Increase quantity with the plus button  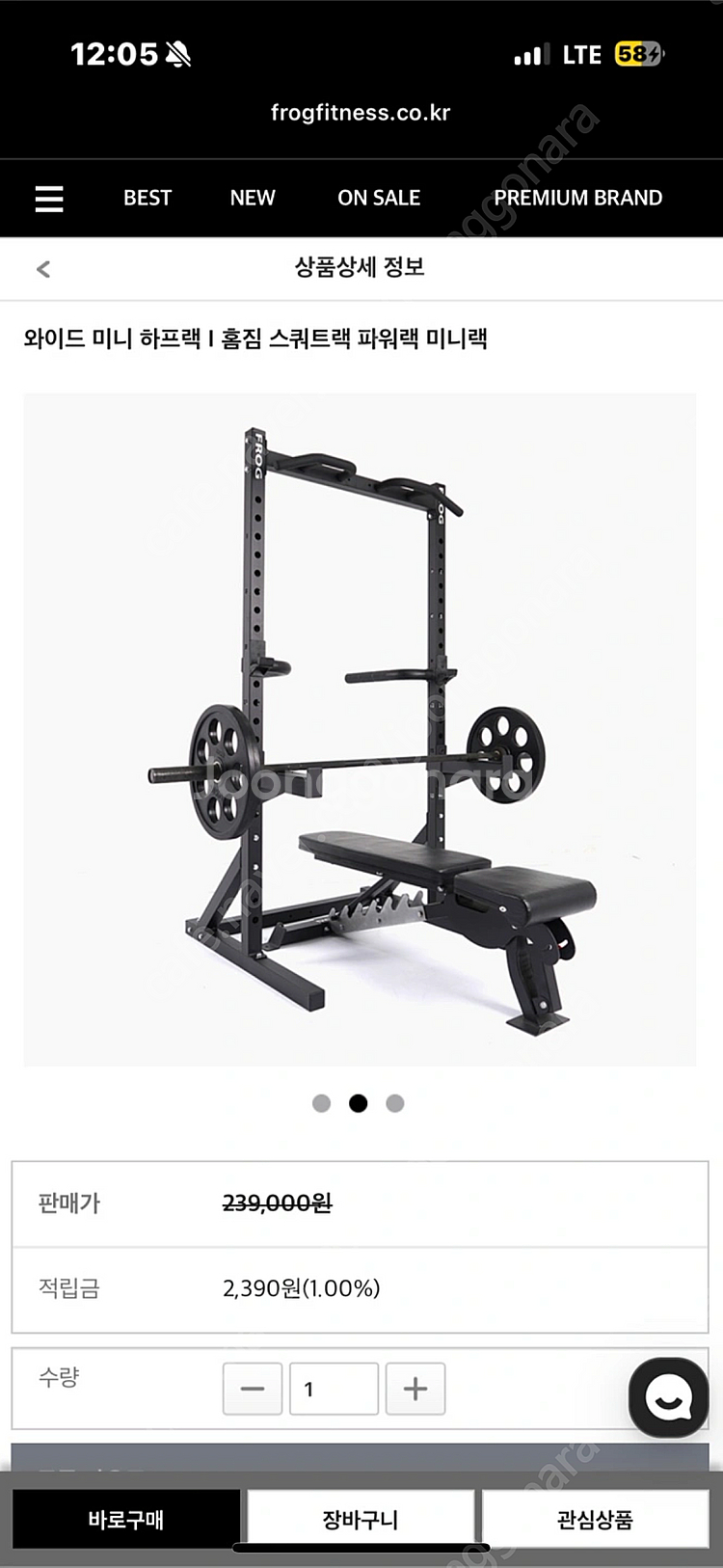point(415,1389)
